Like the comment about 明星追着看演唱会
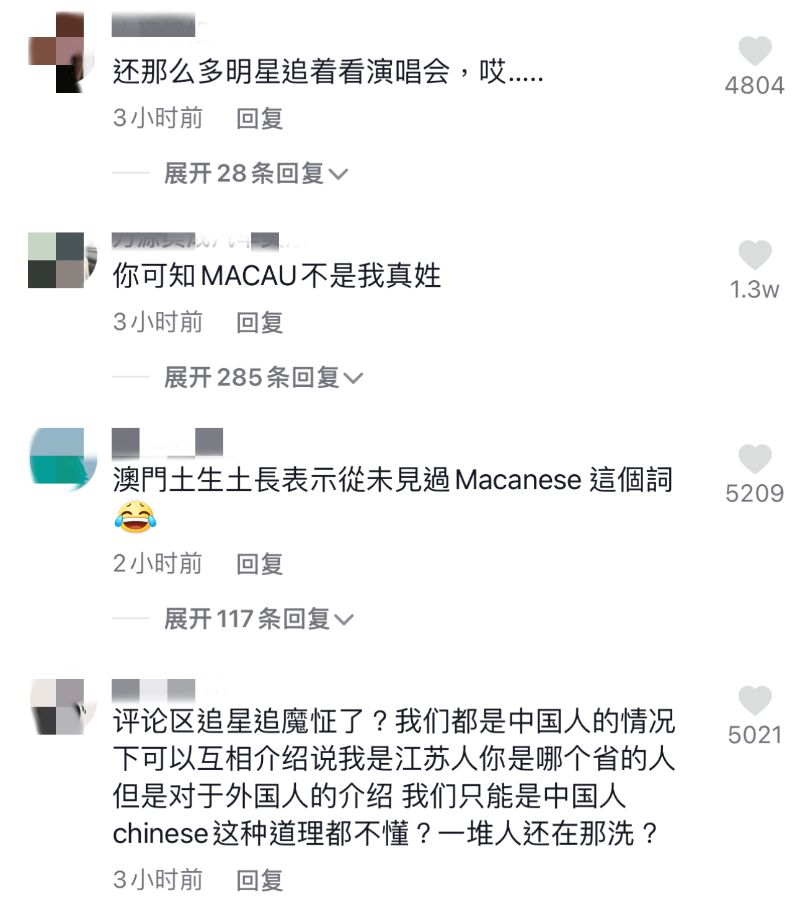 pyautogui.click(x=755, y=51)
